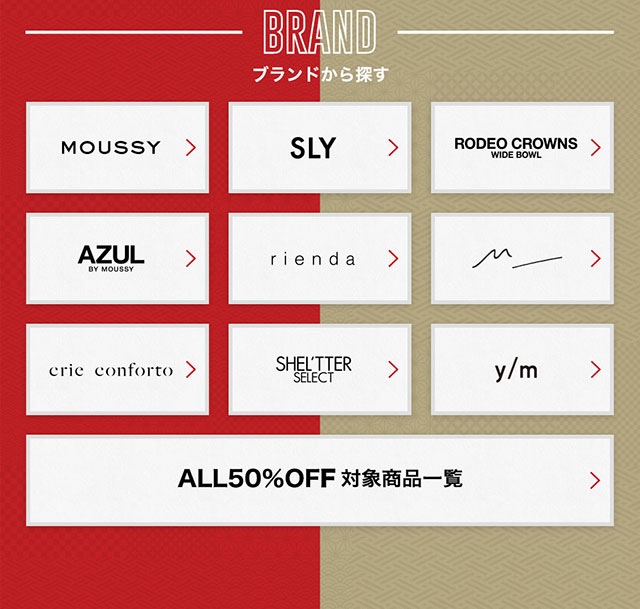The image size is (640, 609).
Task: Select the SLY brand button
Action: click(x=319, y=148)
